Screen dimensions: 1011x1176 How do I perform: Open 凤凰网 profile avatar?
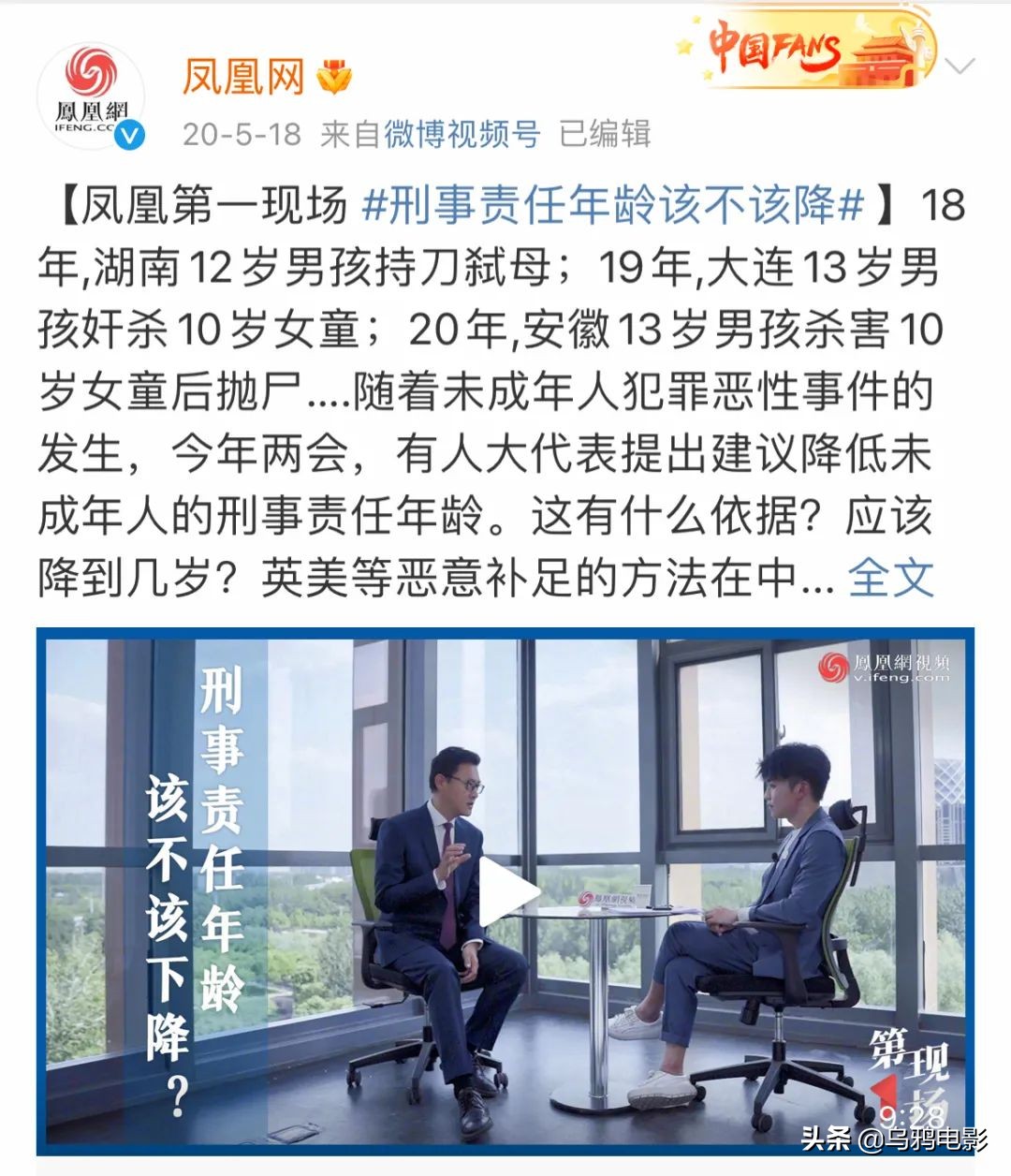[91, 96]
